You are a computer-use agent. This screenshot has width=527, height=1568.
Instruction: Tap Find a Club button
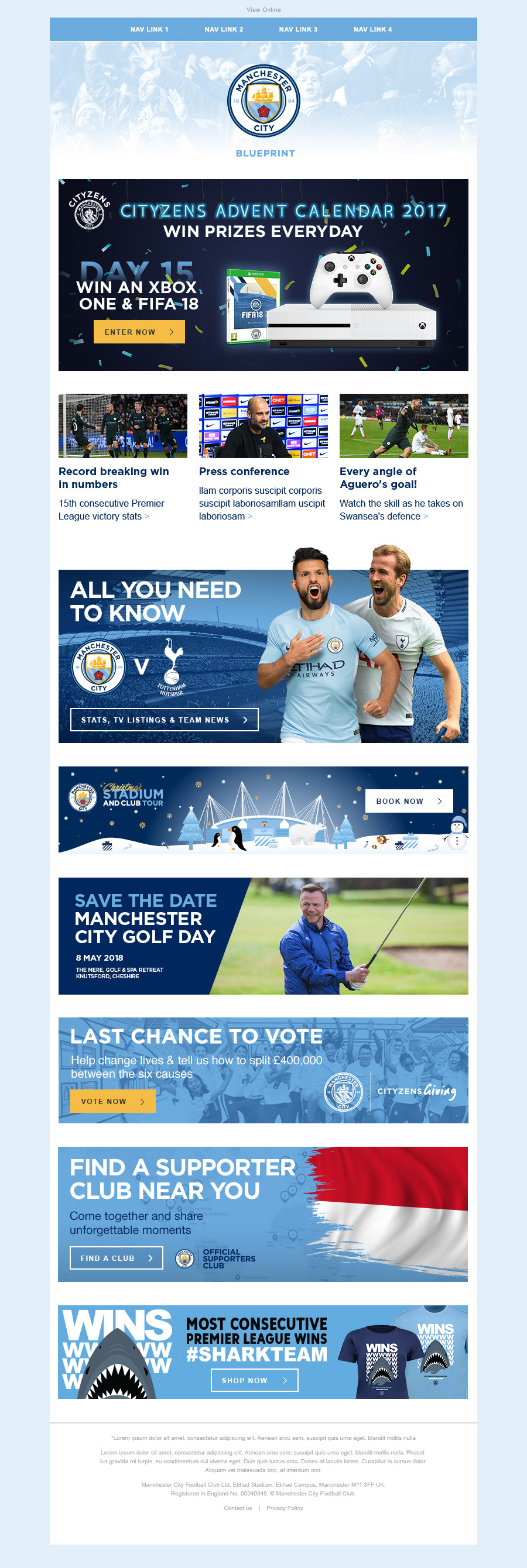pos(117,1257)
